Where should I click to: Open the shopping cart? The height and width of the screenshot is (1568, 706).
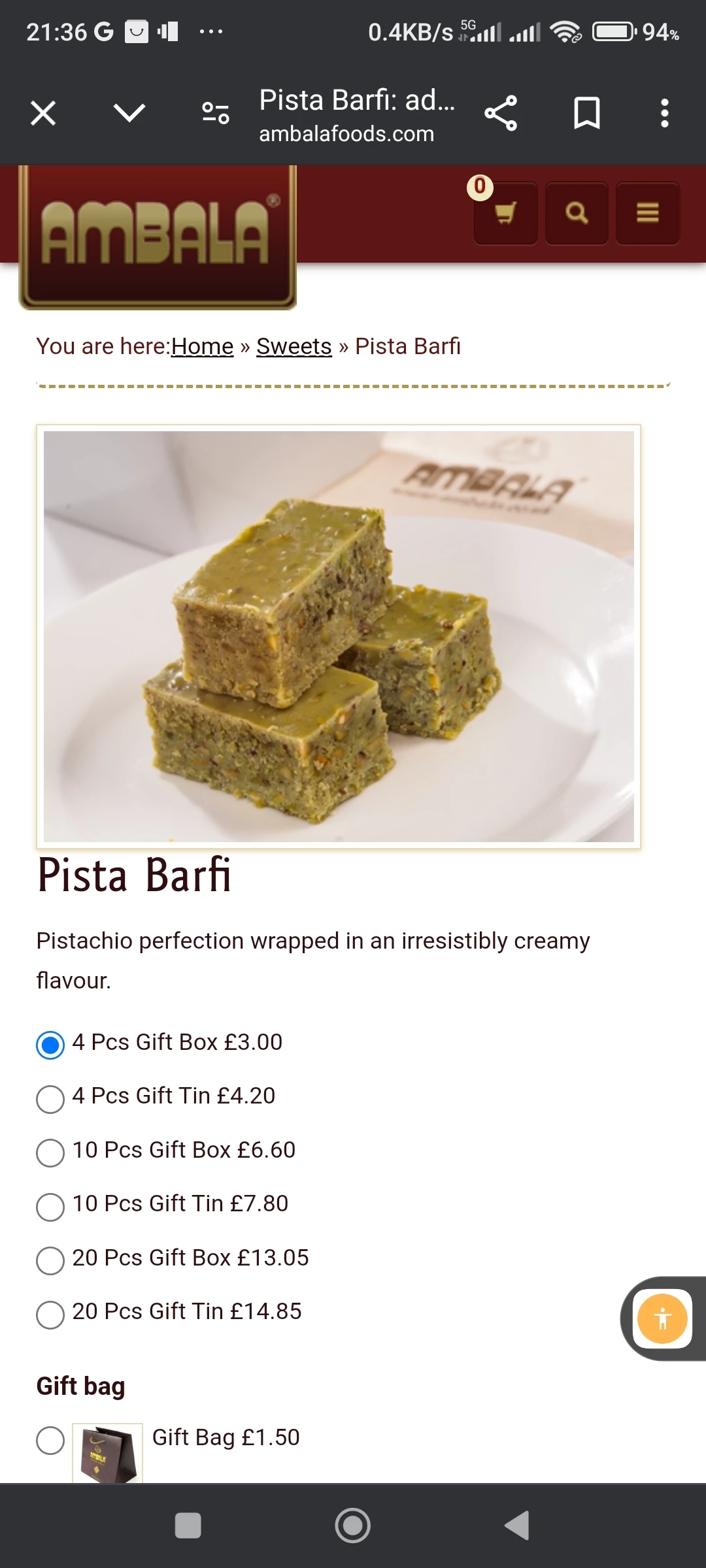[x=505, y=213]
